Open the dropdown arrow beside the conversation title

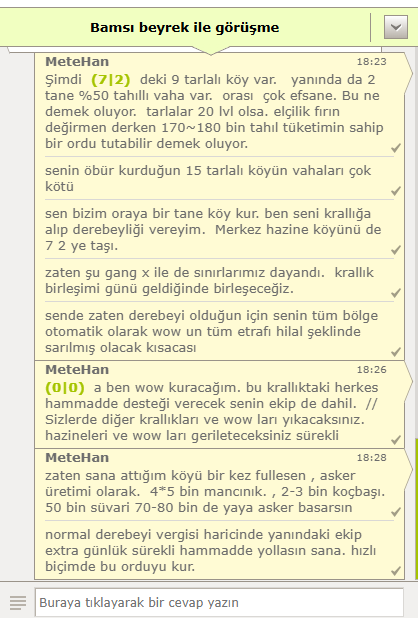click(396, 27)
